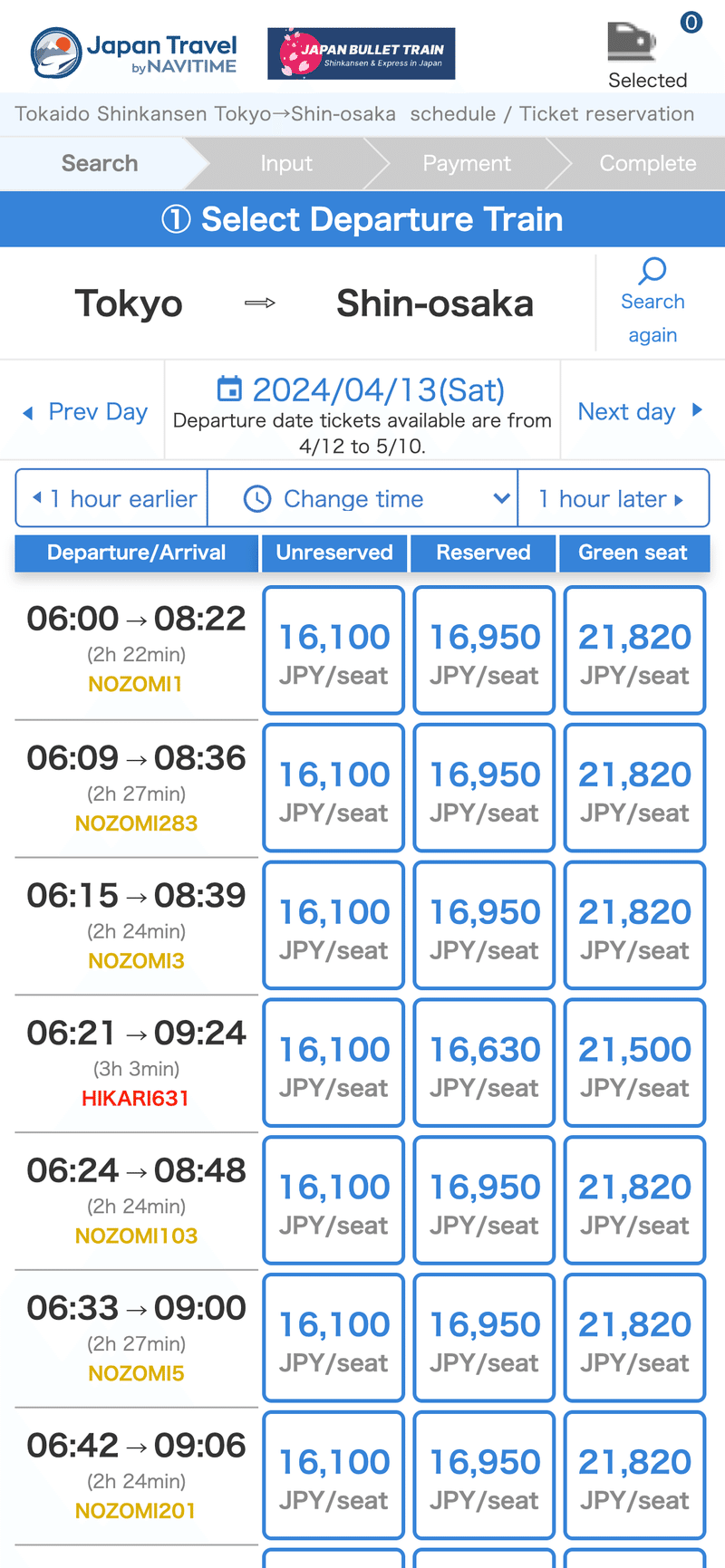Choose Green seat on NOZOMI201

tap(634, 1477)
